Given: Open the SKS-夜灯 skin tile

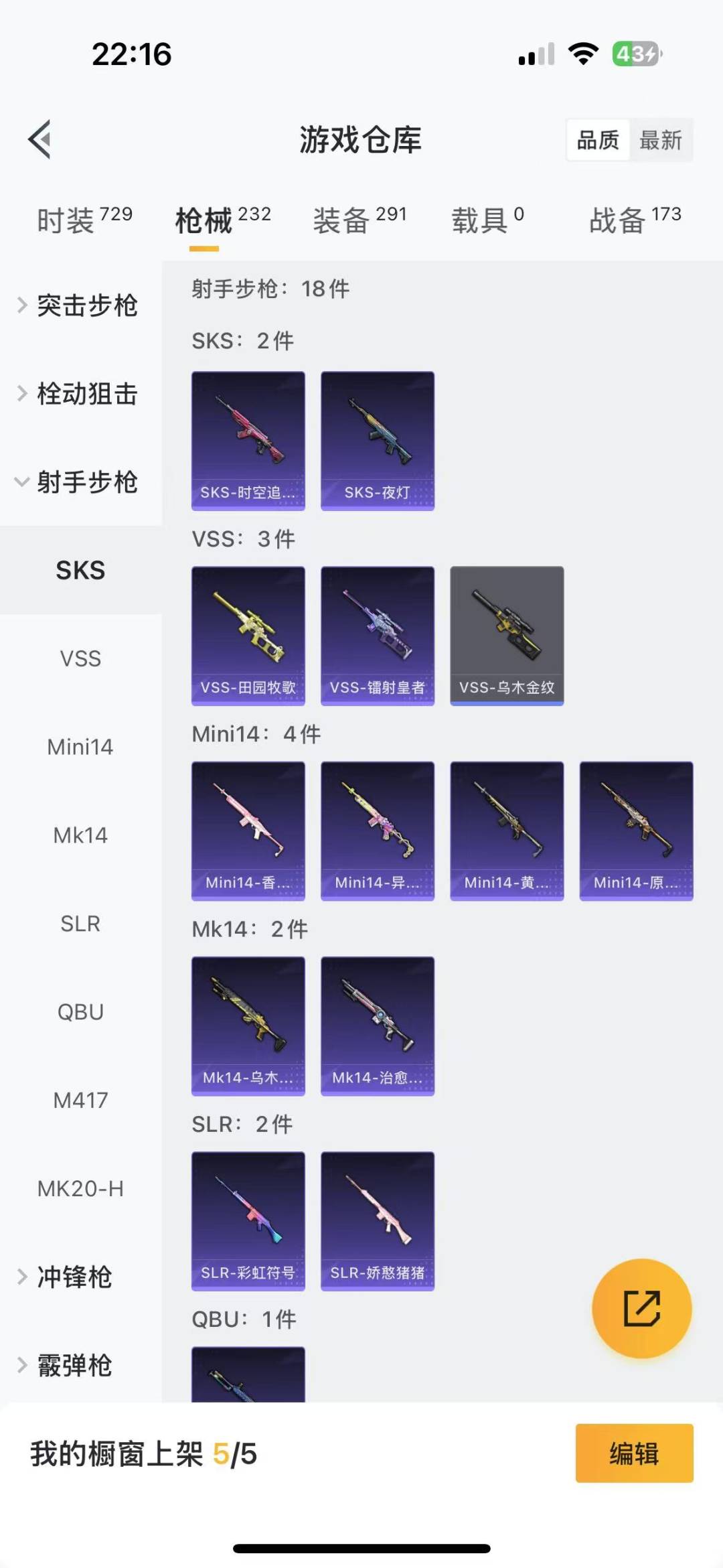Looking at the screenshot, I should (378, 441).
